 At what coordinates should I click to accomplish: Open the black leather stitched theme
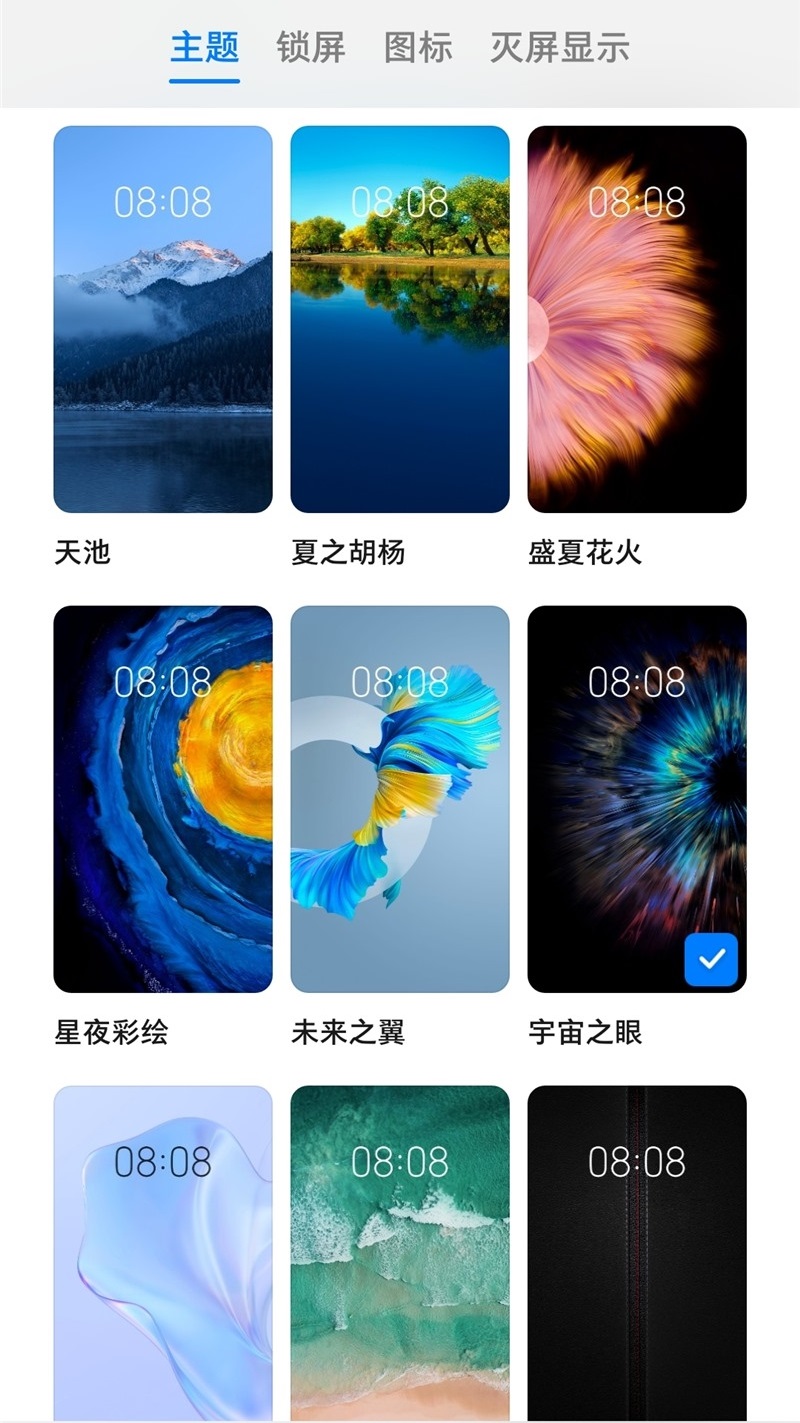click(x=637, y=1250)
